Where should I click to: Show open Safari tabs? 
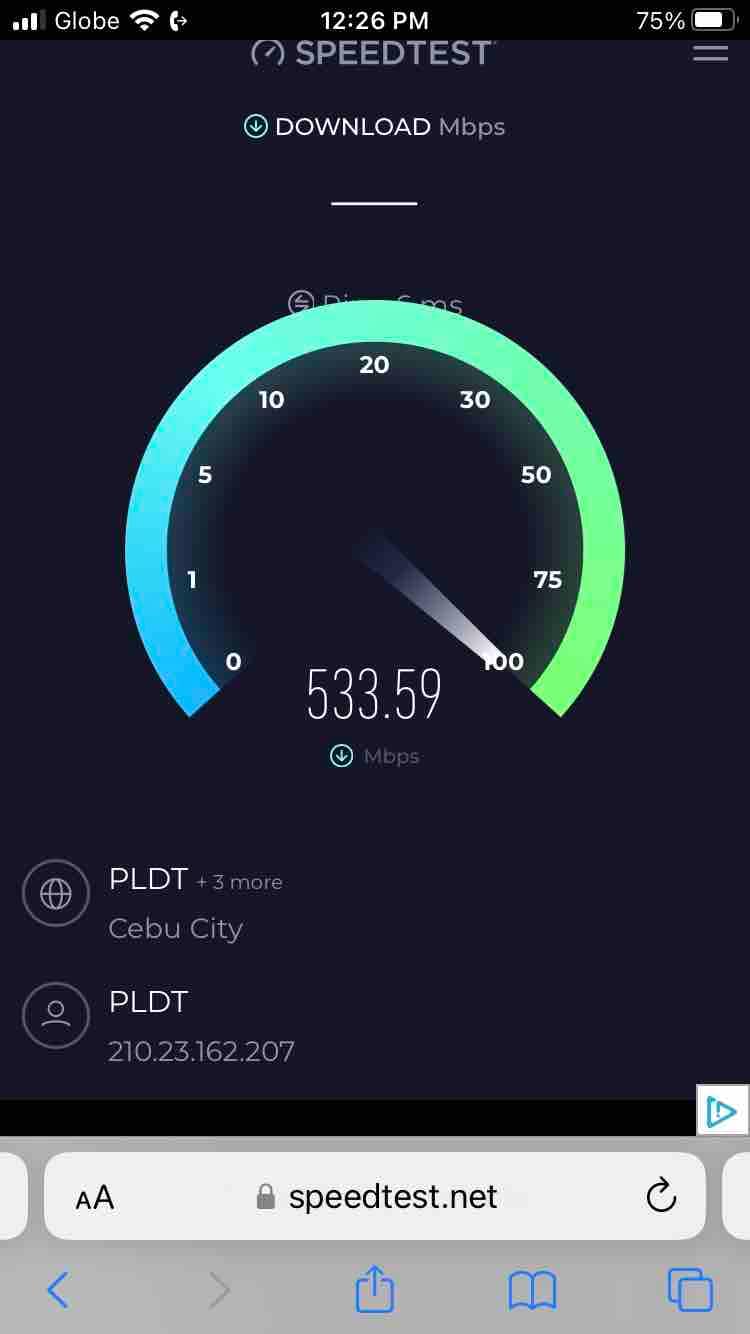click(690, 1290)
